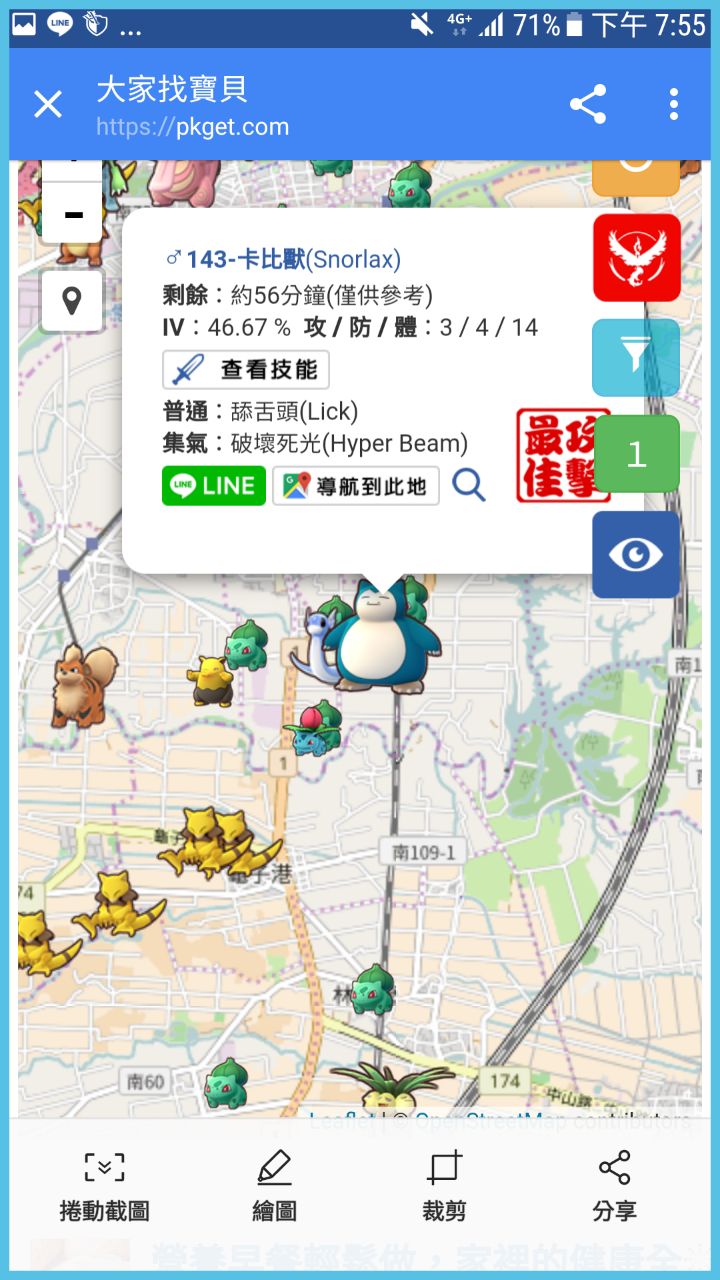Share the page from the top bar
This screenshot has width=720, height=1280.
(588, 104)
